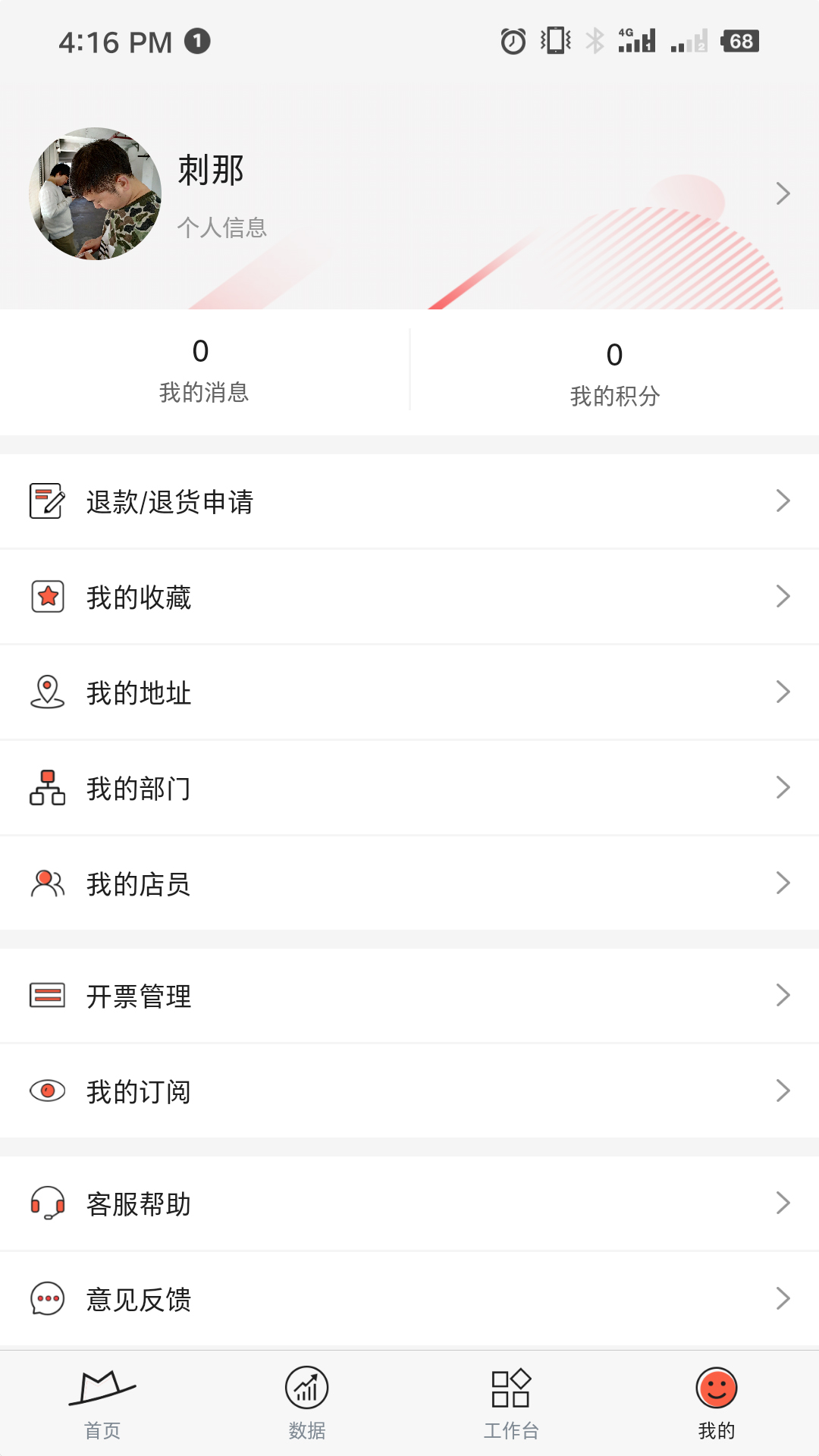Click the 客服帮助 headset icon
This screenshot has height=1456, width=819.
click(x=47, y=1203)
